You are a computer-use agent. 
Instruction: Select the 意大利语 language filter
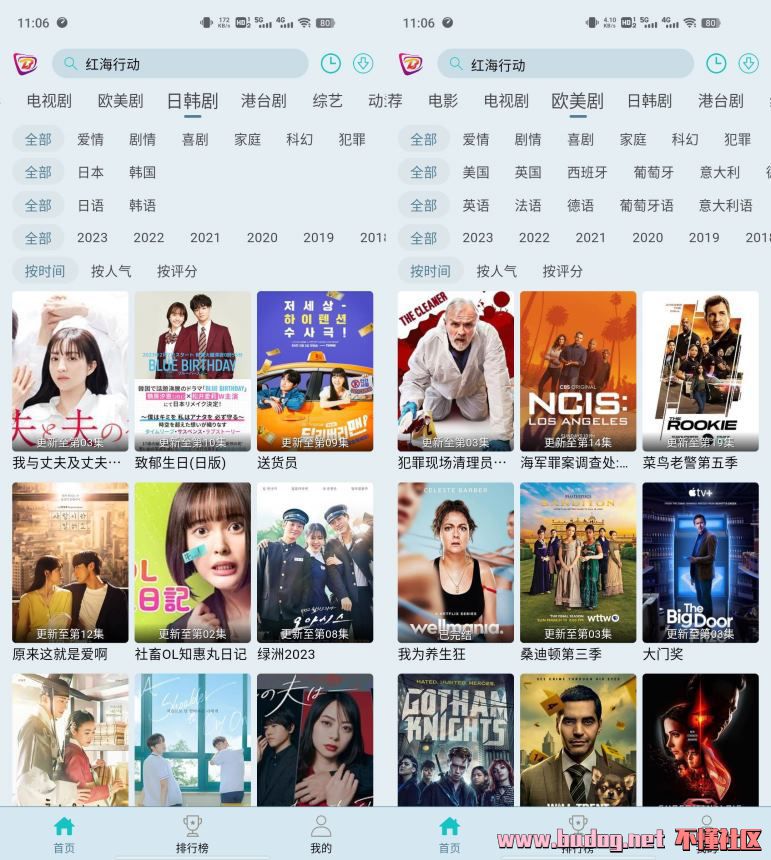[x=725, y=205]
